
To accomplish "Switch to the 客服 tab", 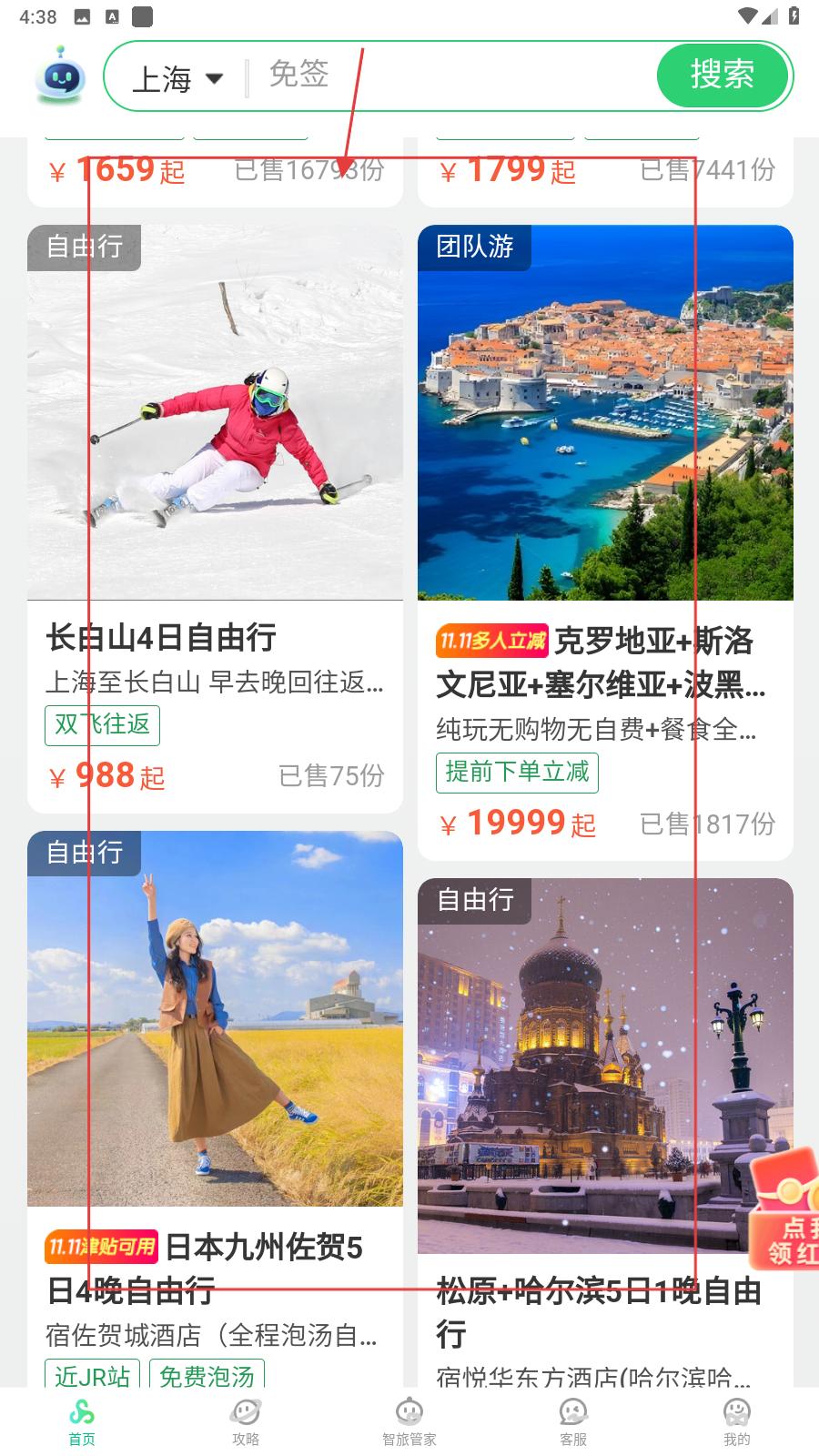I will [573, 1422].
